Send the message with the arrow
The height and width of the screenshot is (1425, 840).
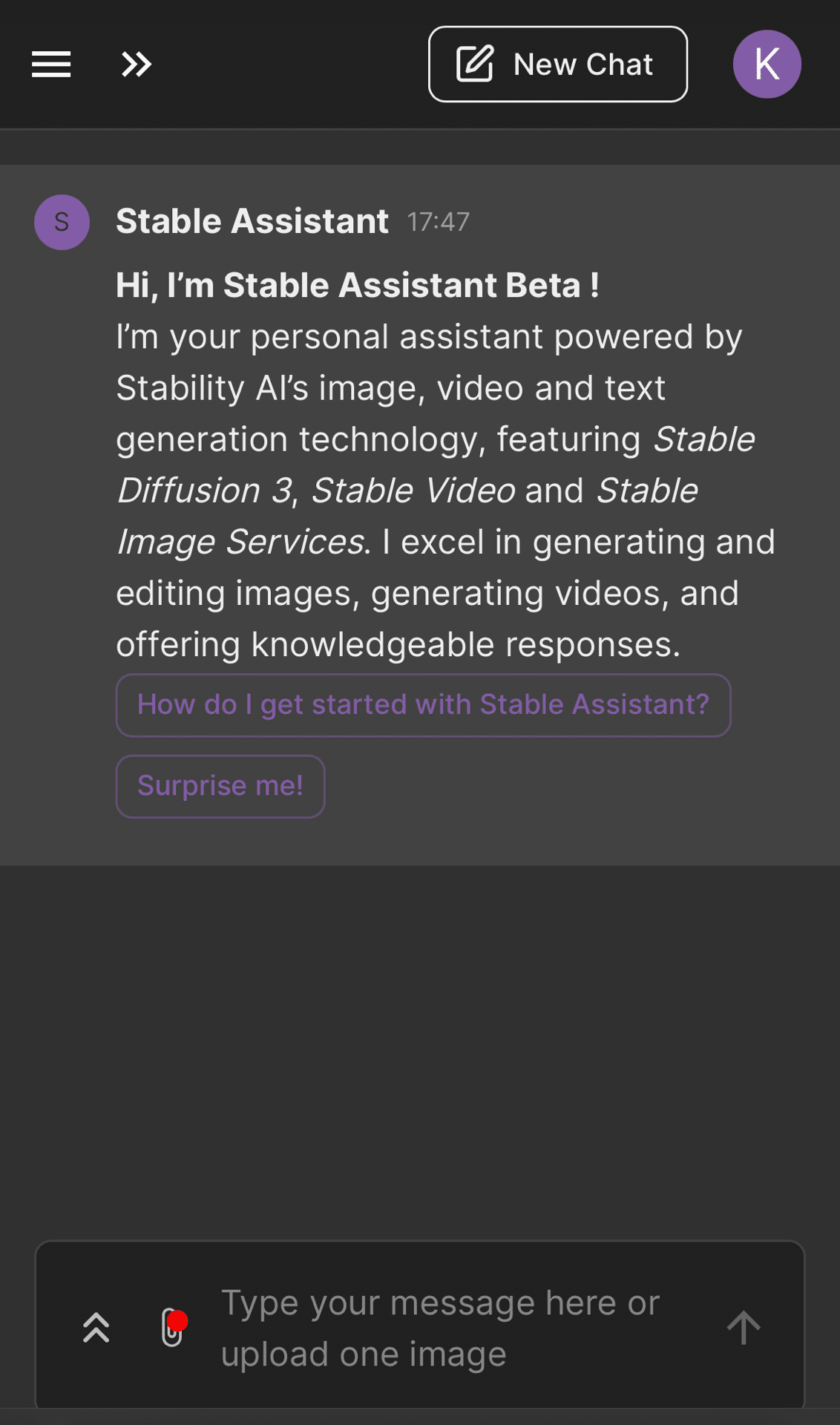744,1328
